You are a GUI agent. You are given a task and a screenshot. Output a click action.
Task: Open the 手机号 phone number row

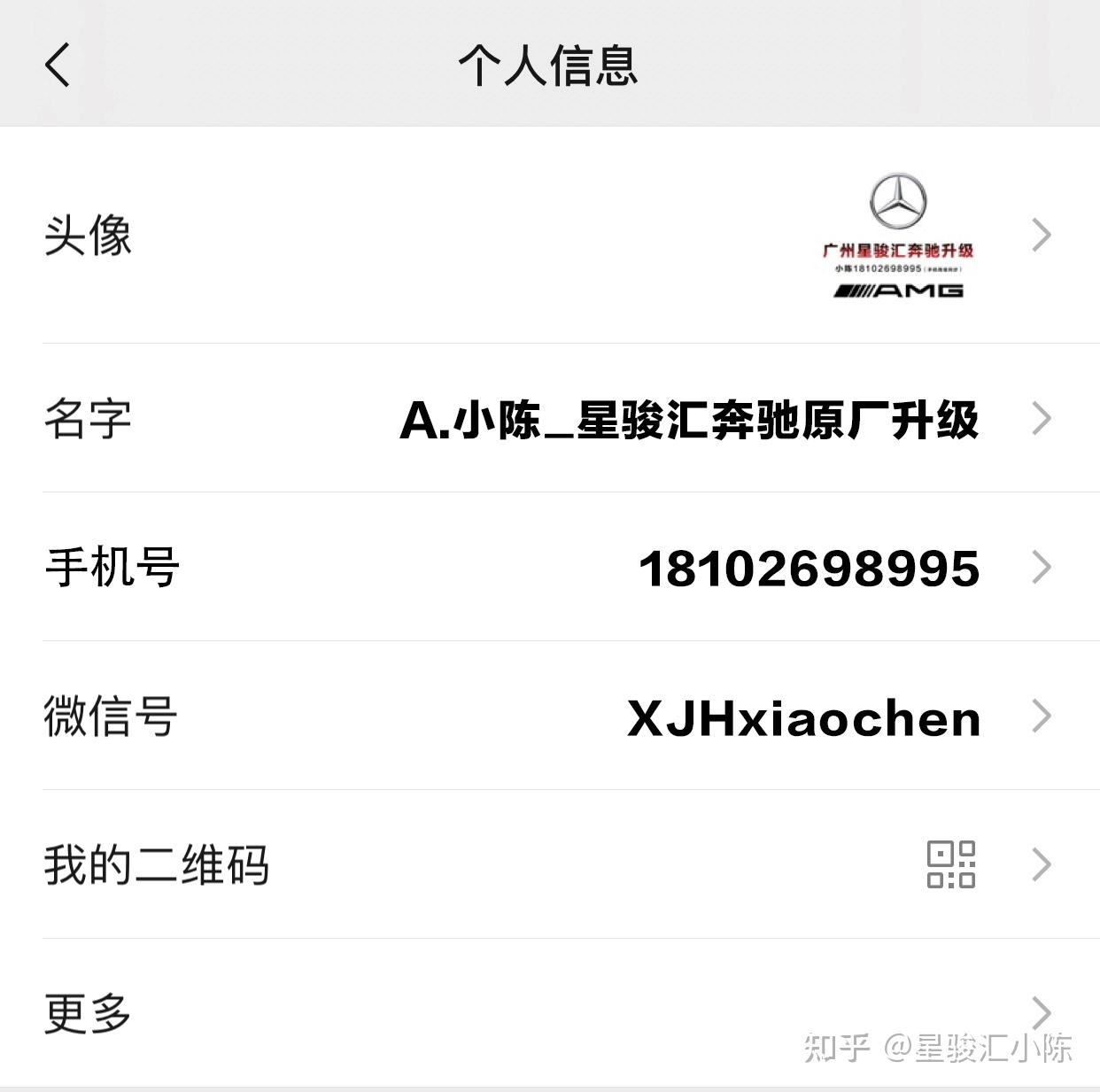[549, 568]
